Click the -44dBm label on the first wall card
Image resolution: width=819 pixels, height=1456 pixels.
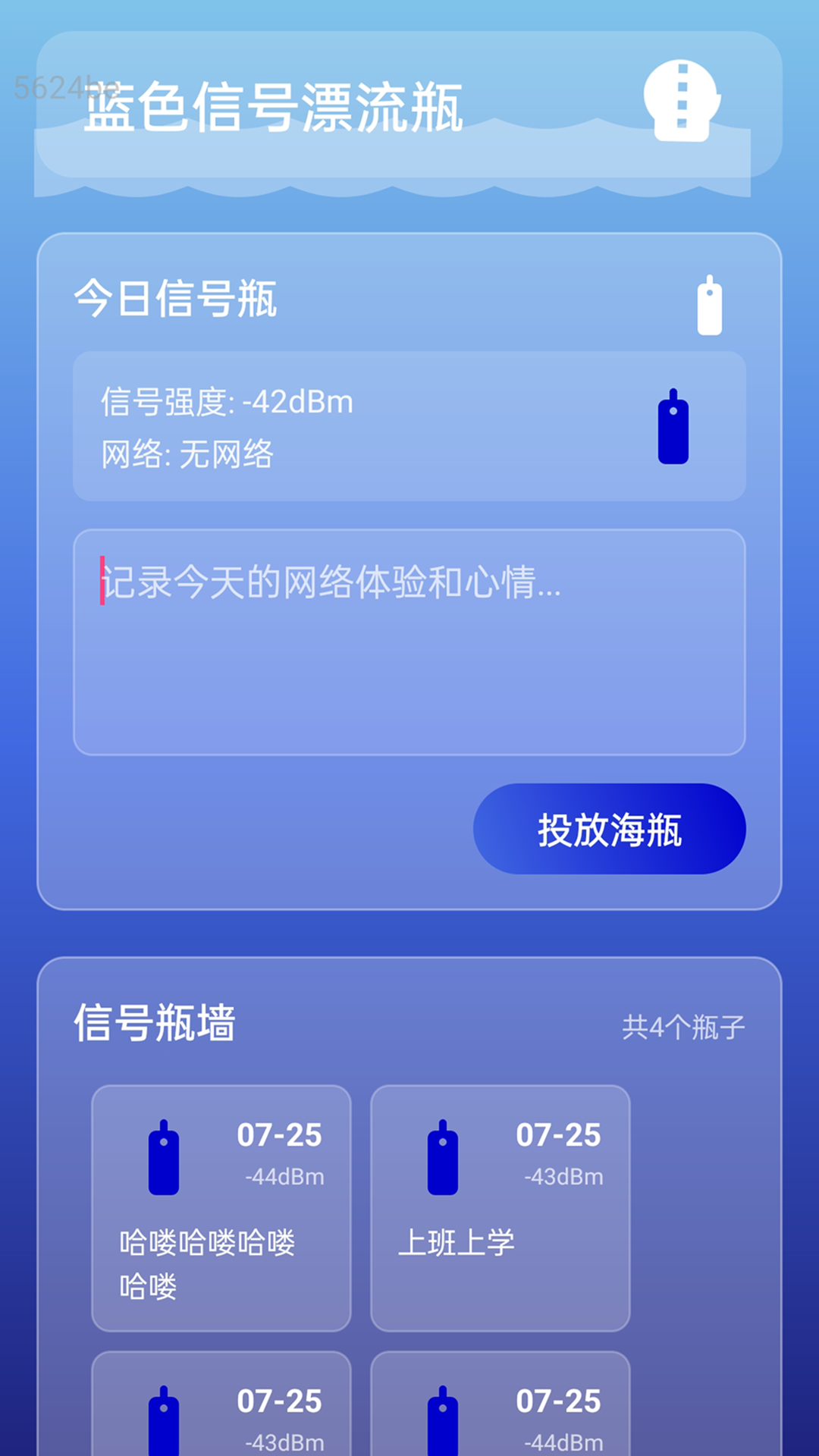click(284, 1178)
